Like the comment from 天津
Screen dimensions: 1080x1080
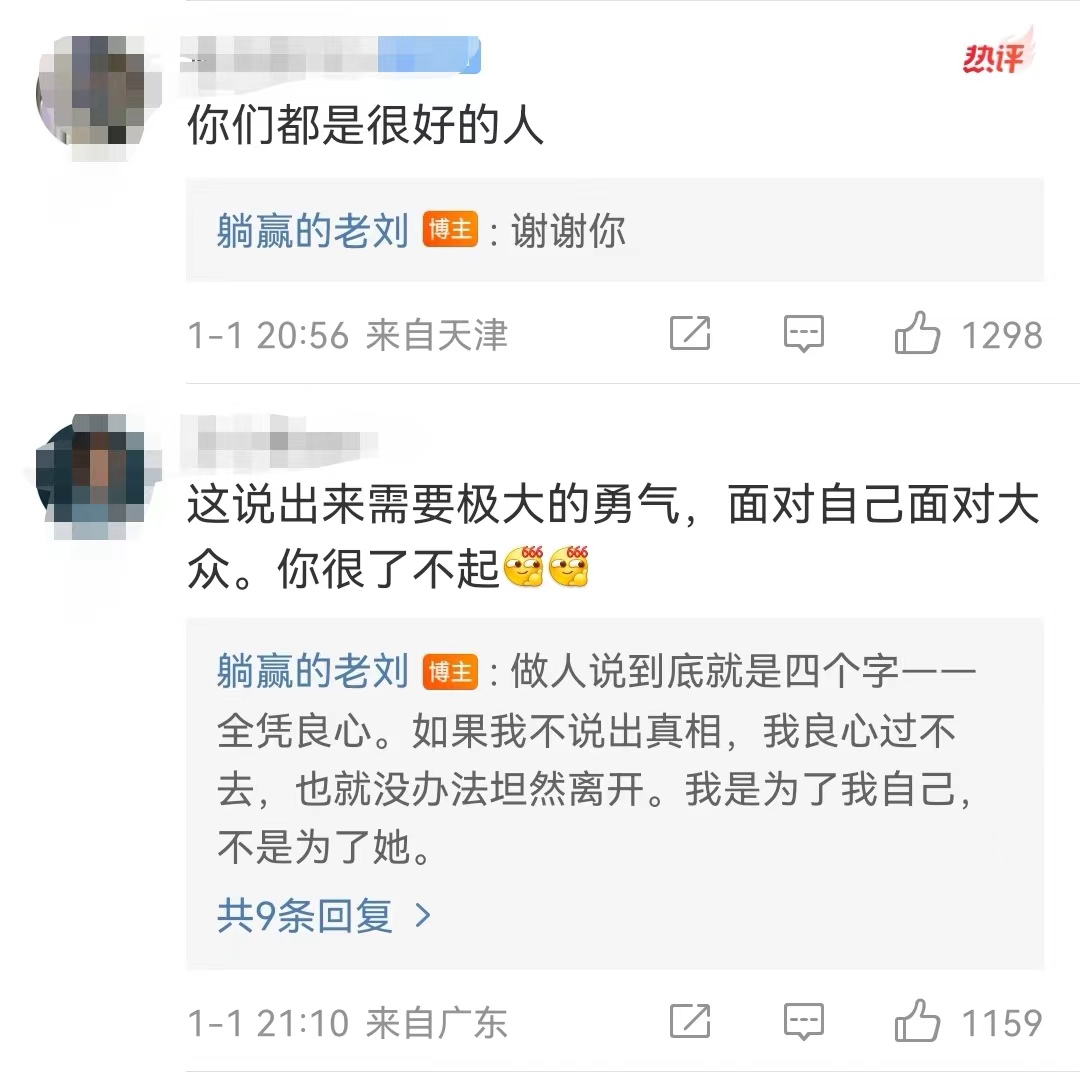point(917,333)
